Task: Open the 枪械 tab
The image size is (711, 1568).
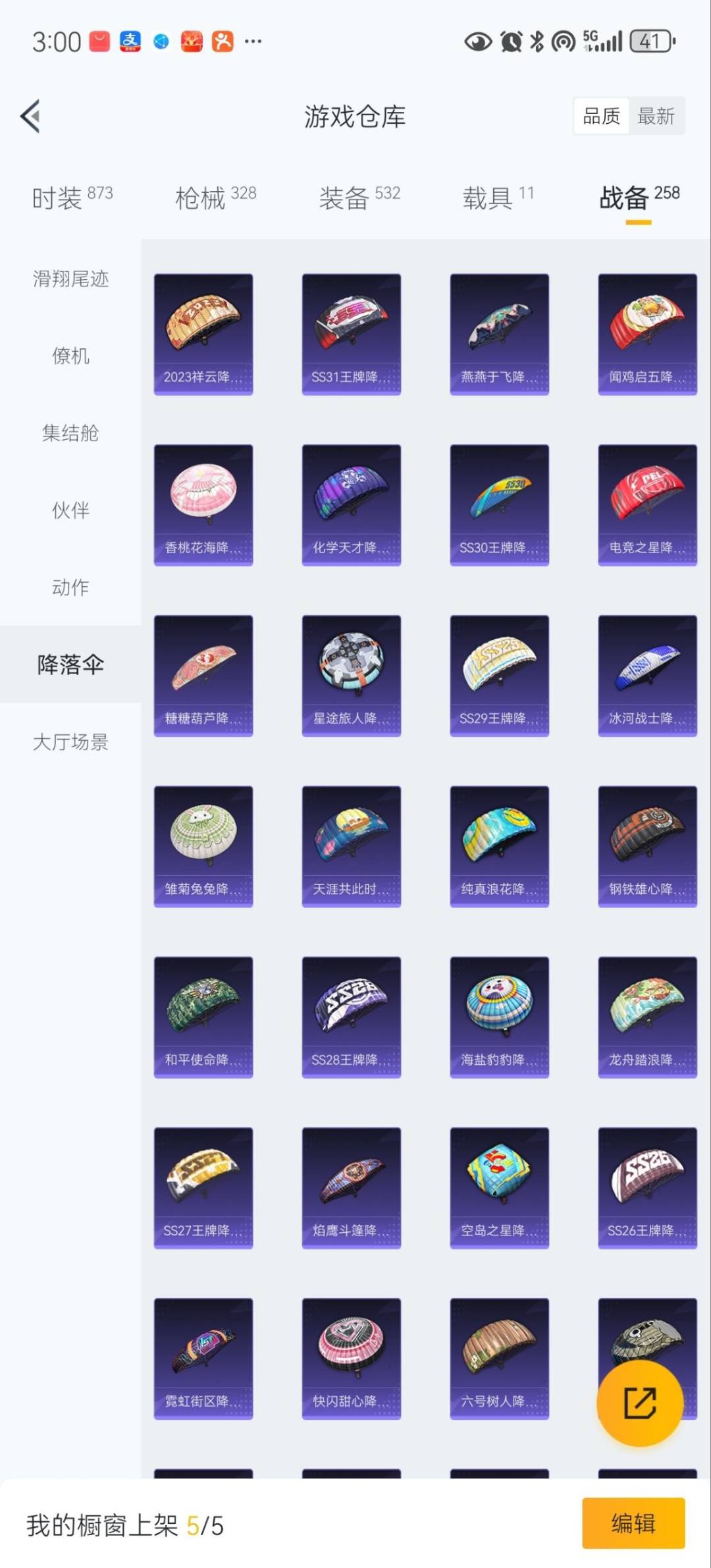Action: [215, 197]
